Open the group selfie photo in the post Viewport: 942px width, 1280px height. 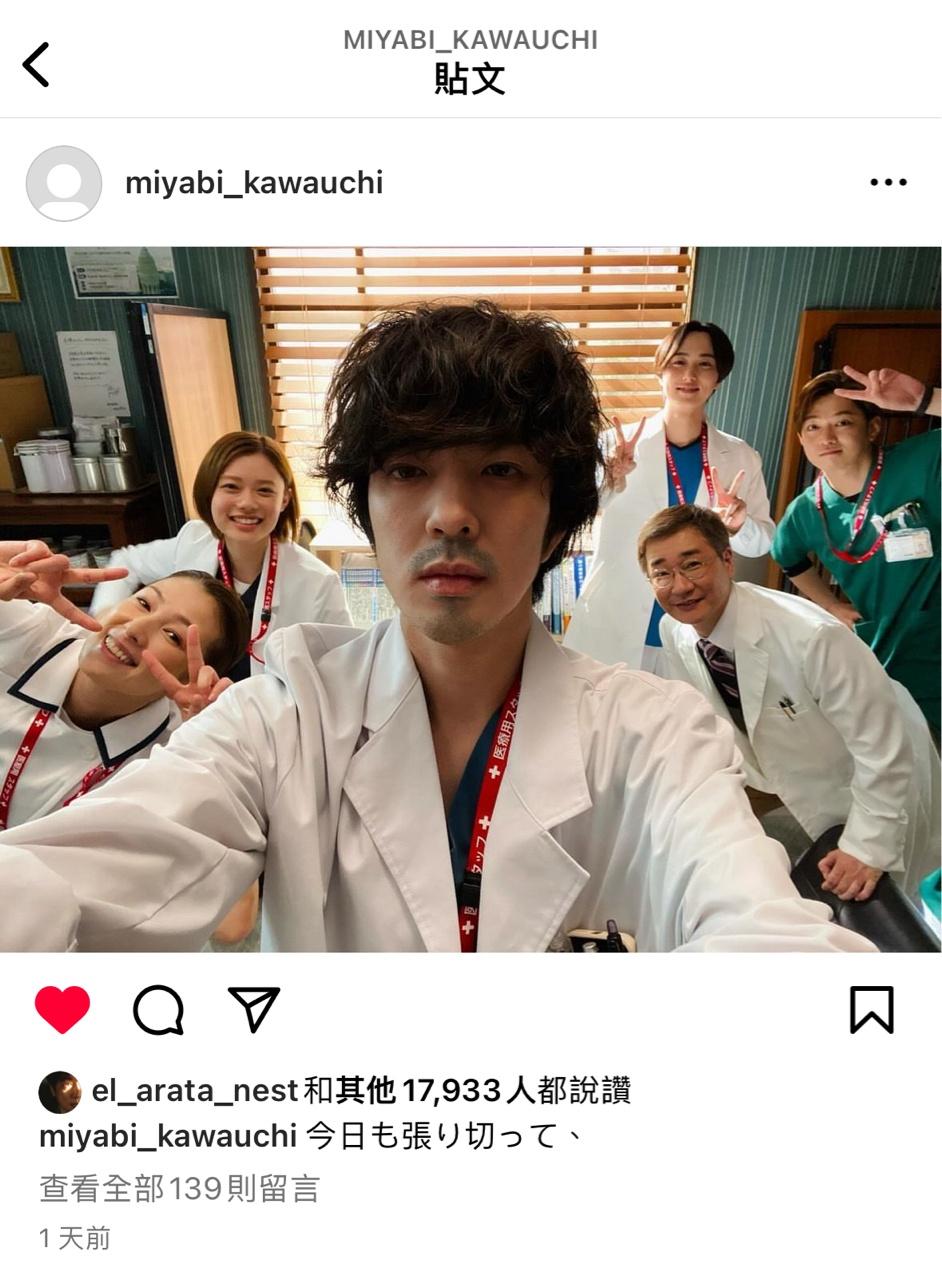pos(470,598)
